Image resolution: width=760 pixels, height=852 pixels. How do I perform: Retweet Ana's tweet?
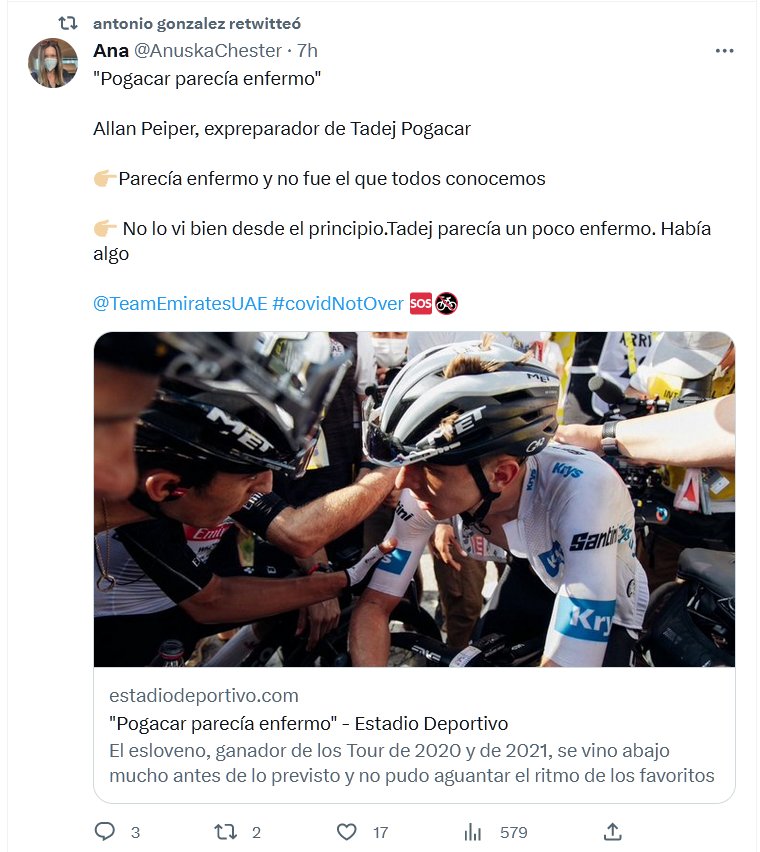[x=226, y=831]
